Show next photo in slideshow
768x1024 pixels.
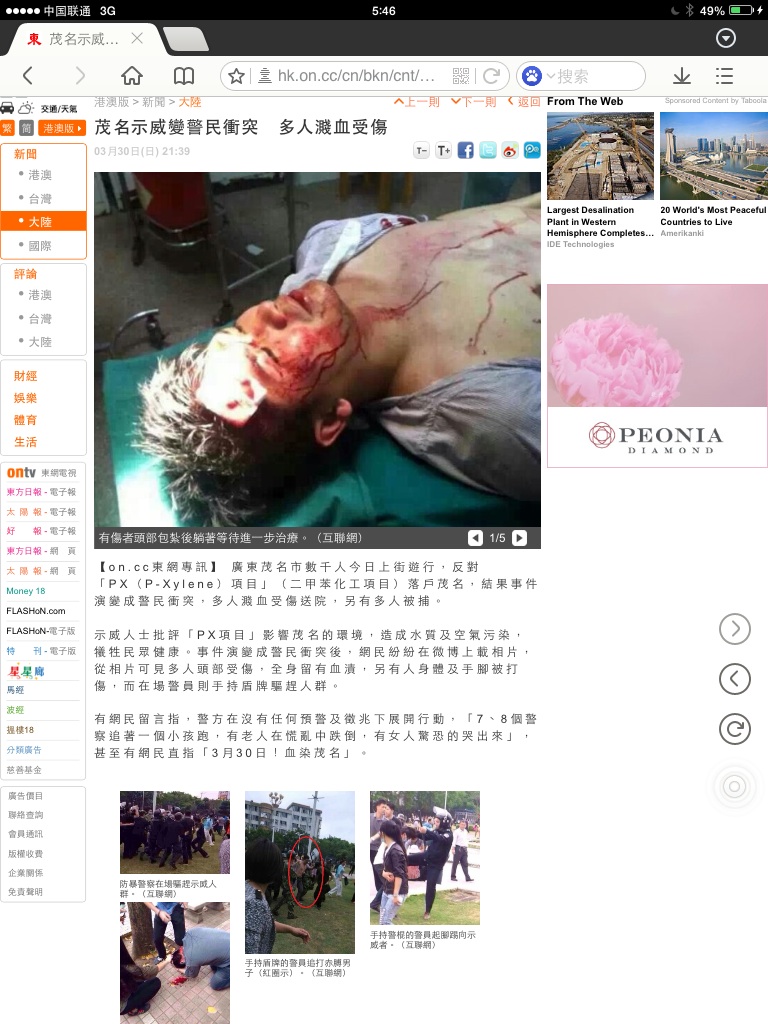[x=519, y=538]
